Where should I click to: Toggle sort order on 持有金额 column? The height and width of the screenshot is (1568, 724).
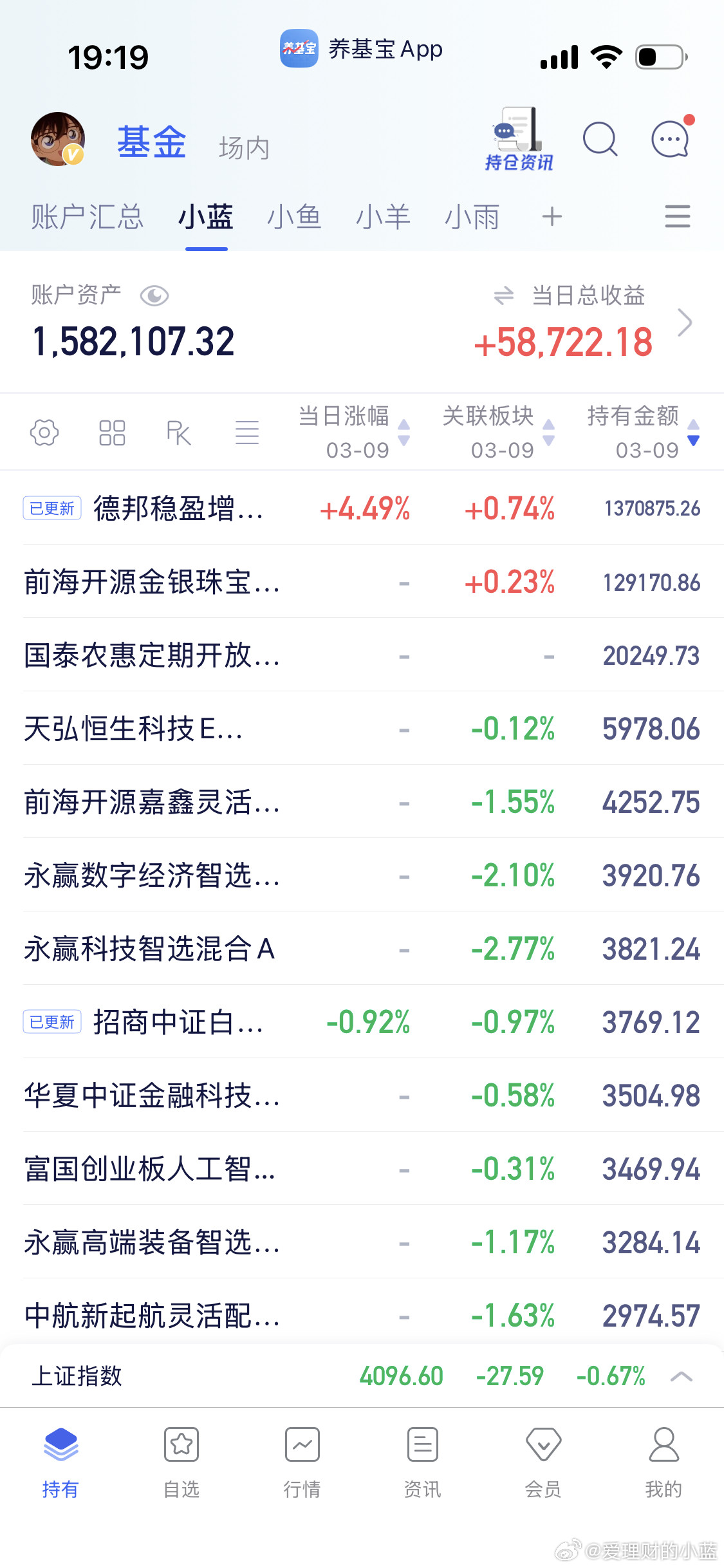coord(693,433)
